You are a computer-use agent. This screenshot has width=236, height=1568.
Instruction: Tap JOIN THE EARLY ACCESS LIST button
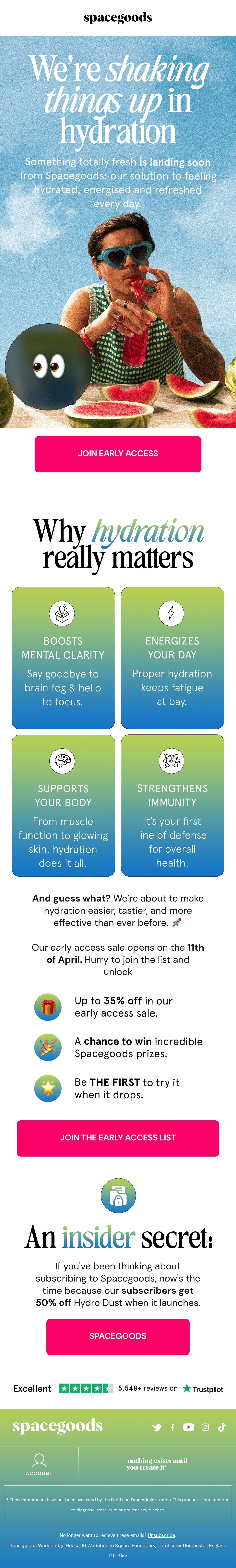[118, 1138]
